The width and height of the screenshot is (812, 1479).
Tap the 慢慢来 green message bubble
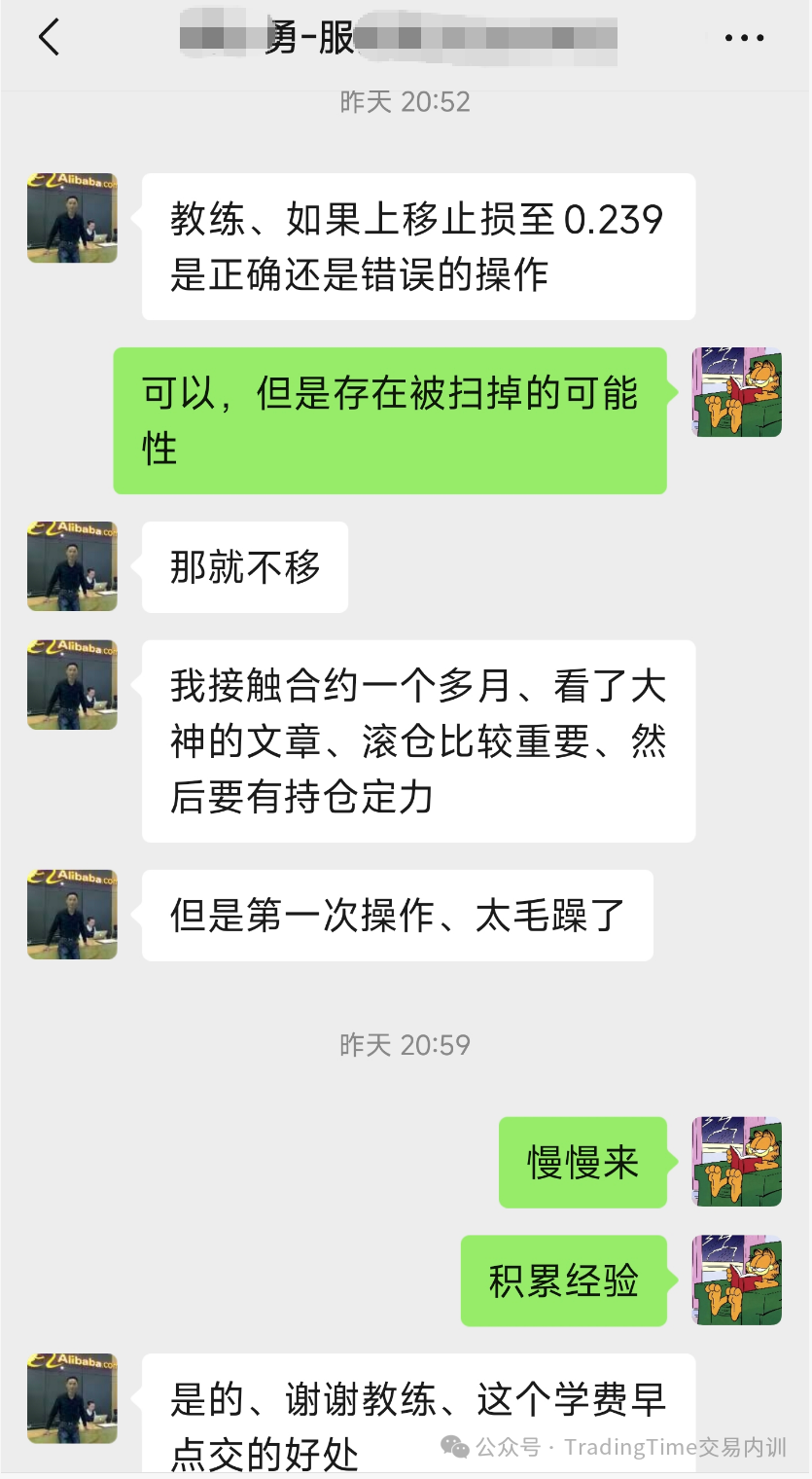(x=583, y=1163)
